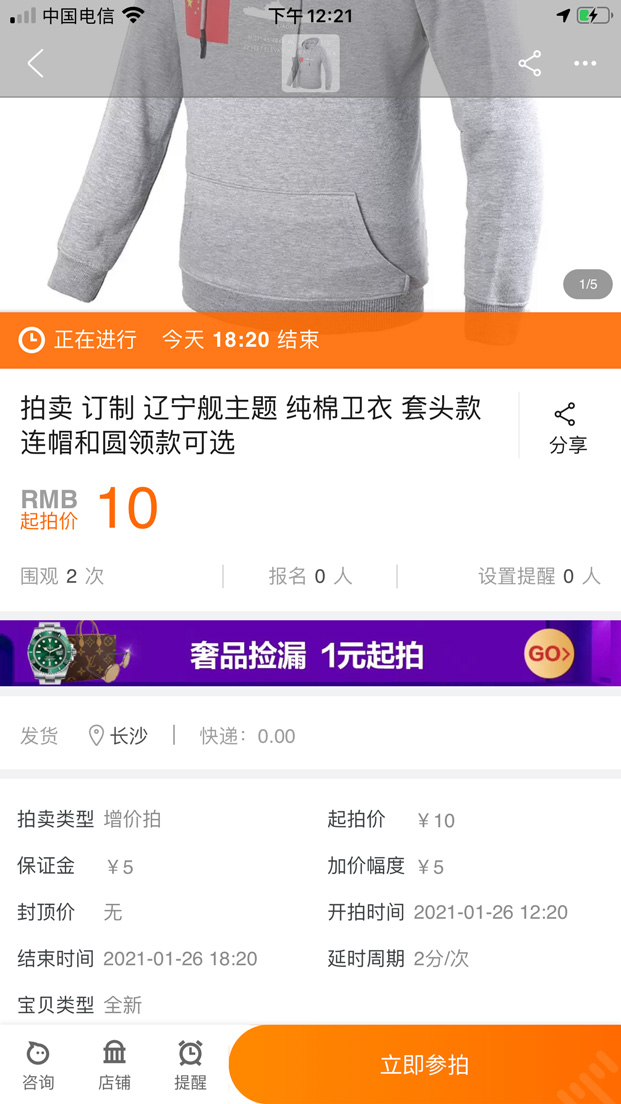
Task: Set an auction 提醒 reminder
Action: [190, 1065]
